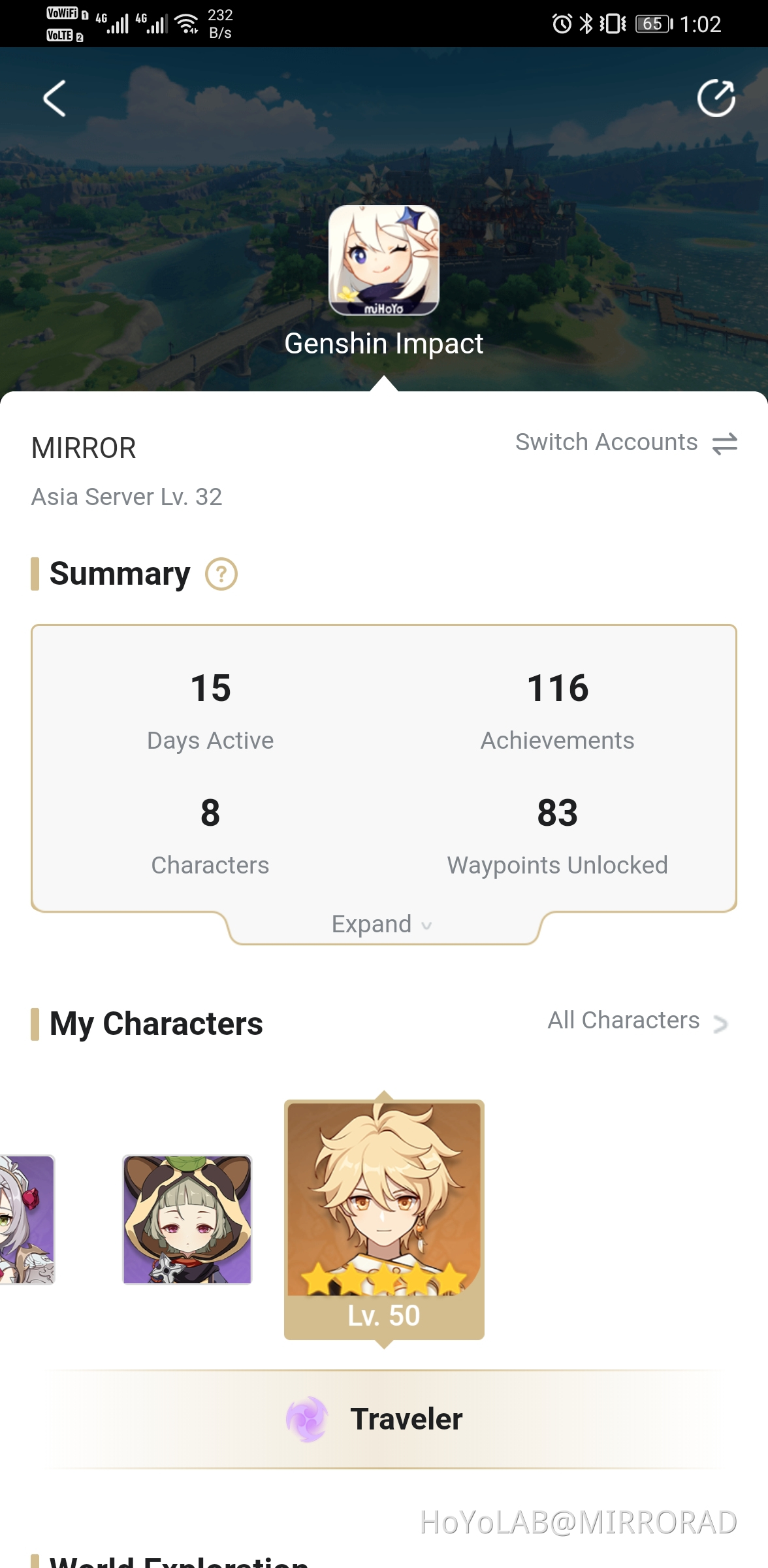Go back using the top-left arrow
The width and height of the screenshot is (768, 1568).
coord(55,99)
